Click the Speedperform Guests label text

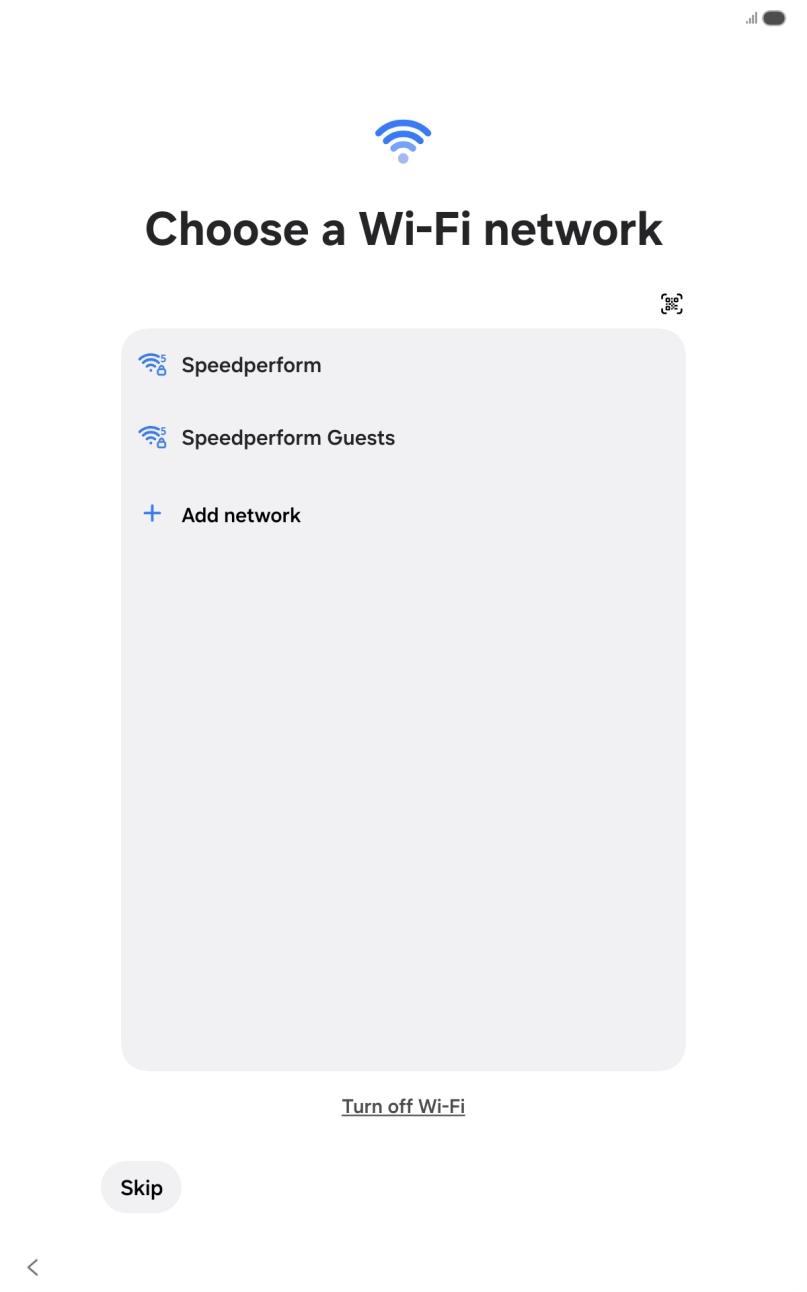click(x=287, y=438)
